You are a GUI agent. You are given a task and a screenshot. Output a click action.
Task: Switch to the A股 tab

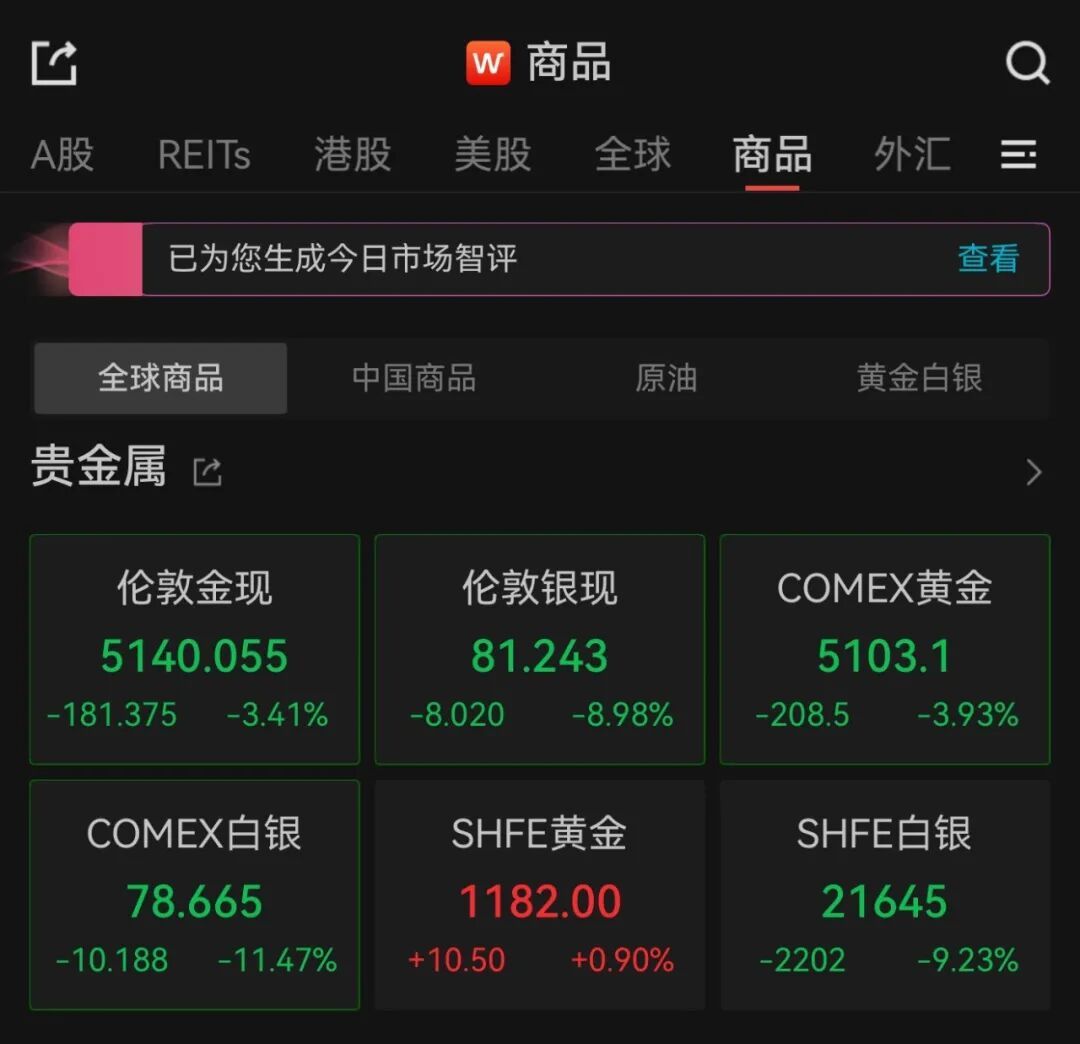62,155
